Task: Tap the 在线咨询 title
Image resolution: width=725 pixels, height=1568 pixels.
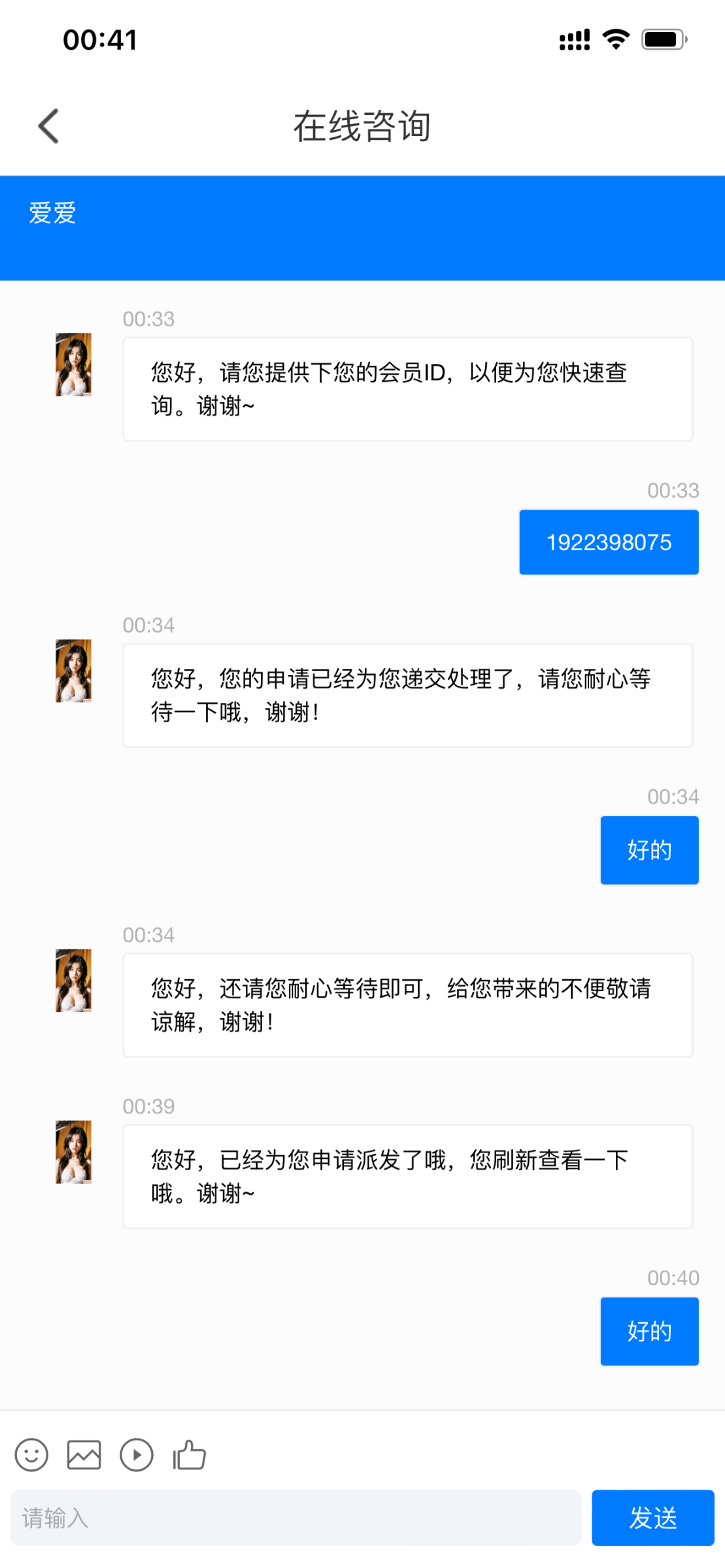Action: pos(362,127)
